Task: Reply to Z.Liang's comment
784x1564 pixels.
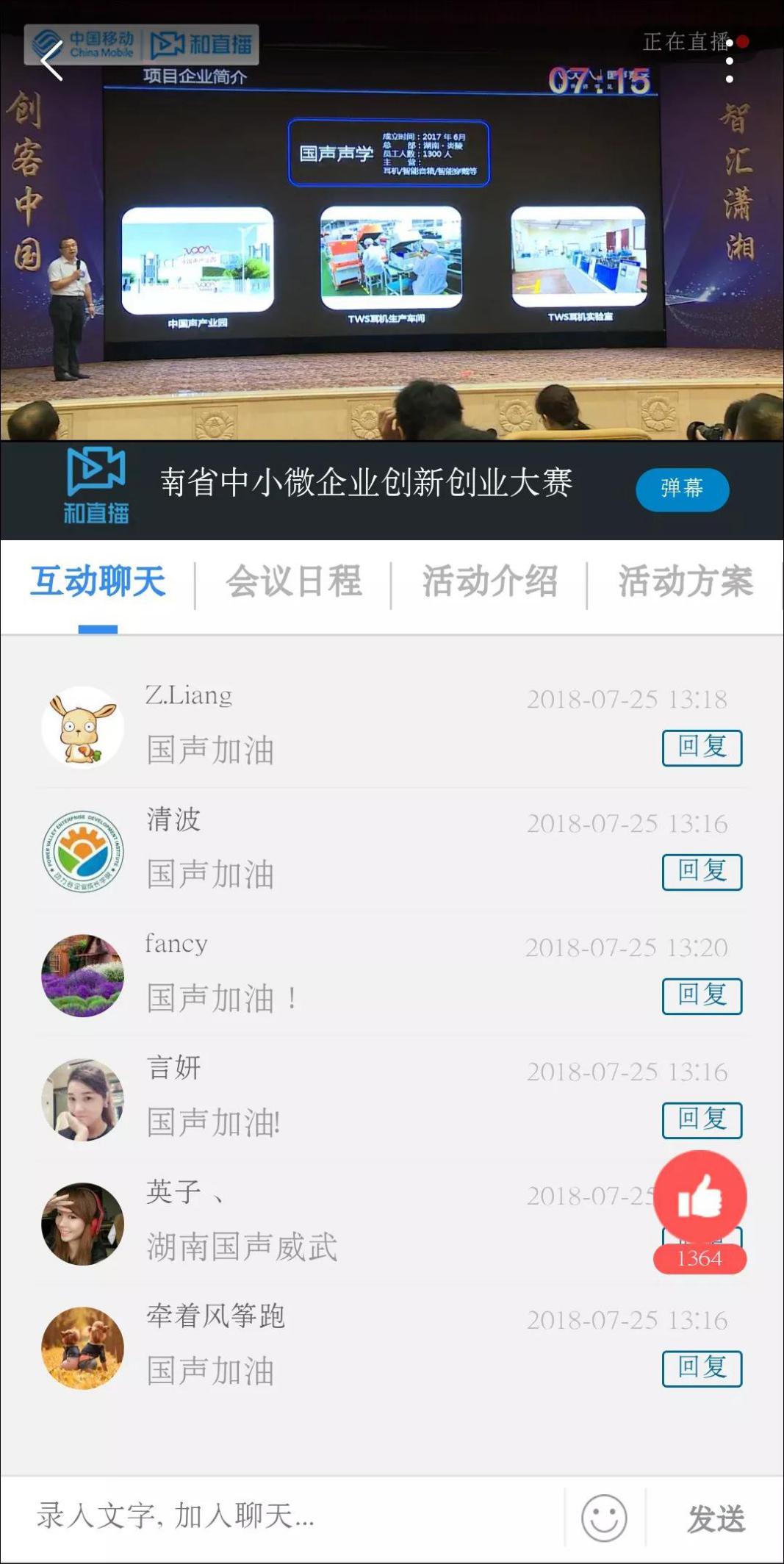Action: point(702,747)
